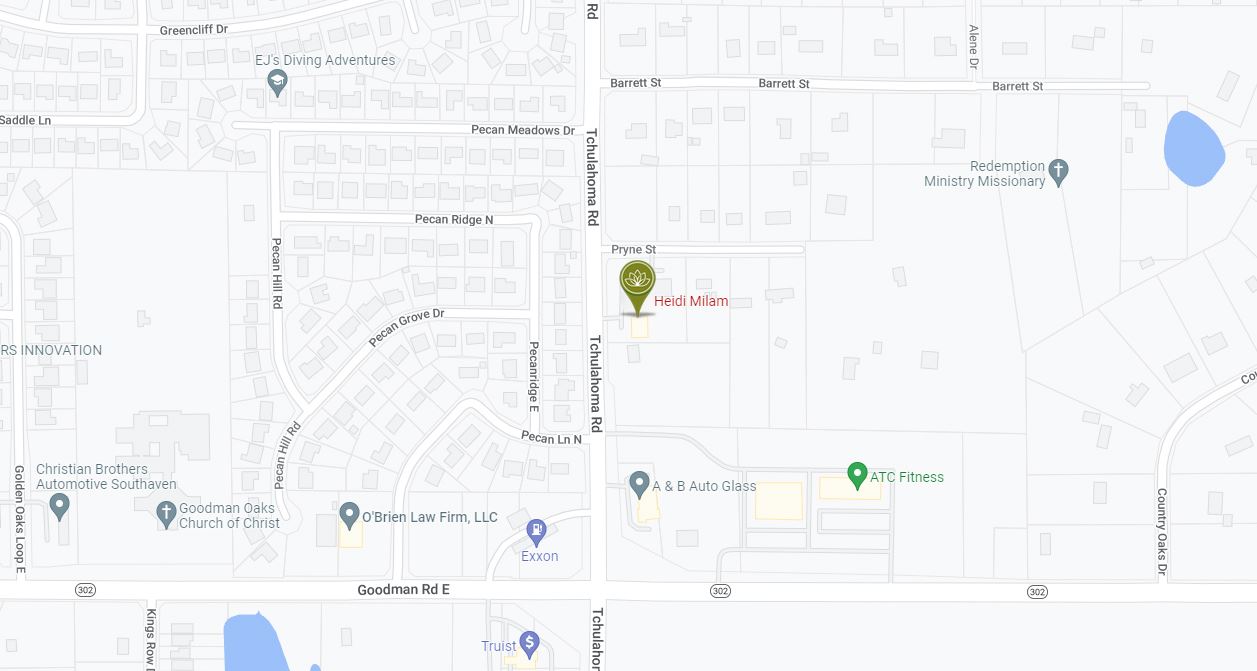This screenshot has height=671, width=1257.
Task: Open the ATC Fitness map marker
Action: [856, 475]
